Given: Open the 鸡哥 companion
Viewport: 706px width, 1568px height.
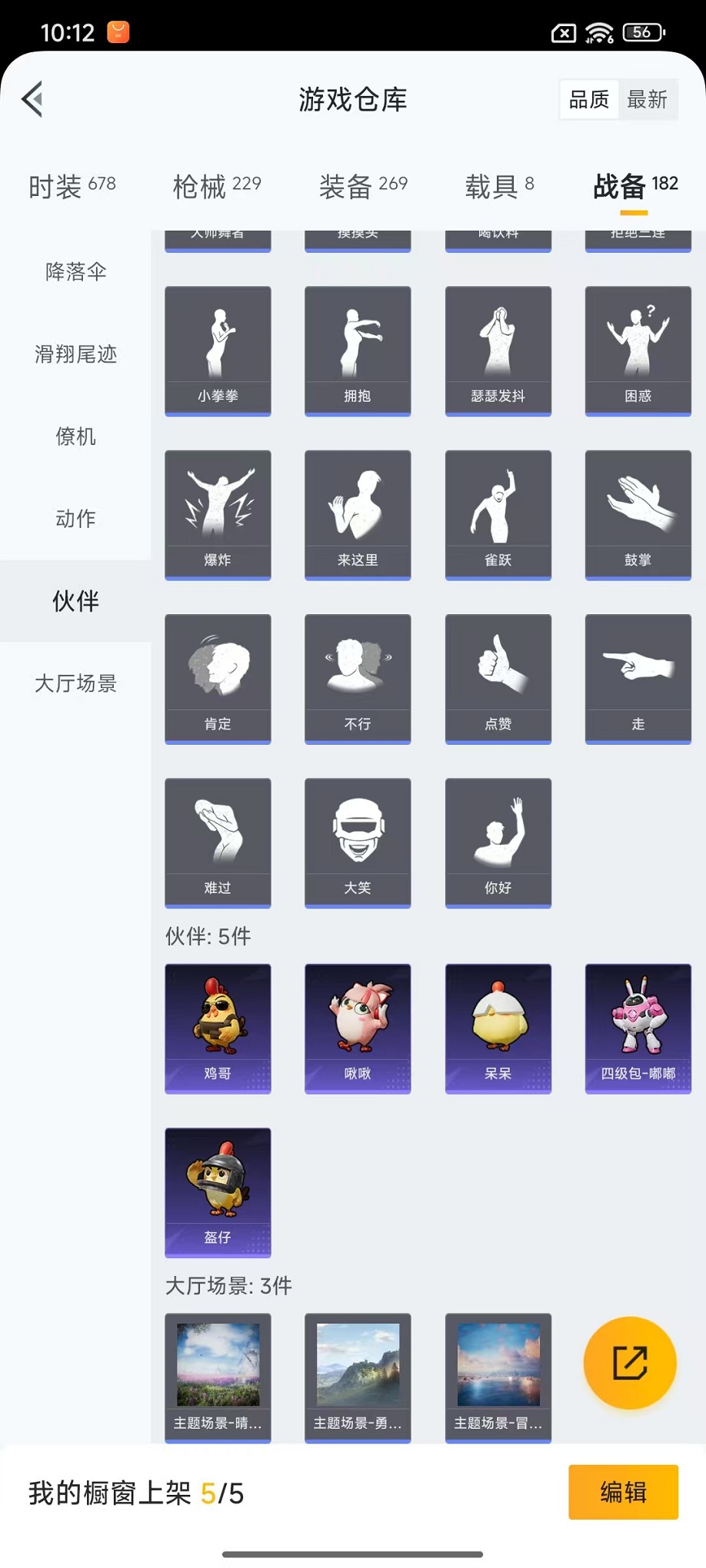Looking at the screenshot, I should click(218, 1027).
